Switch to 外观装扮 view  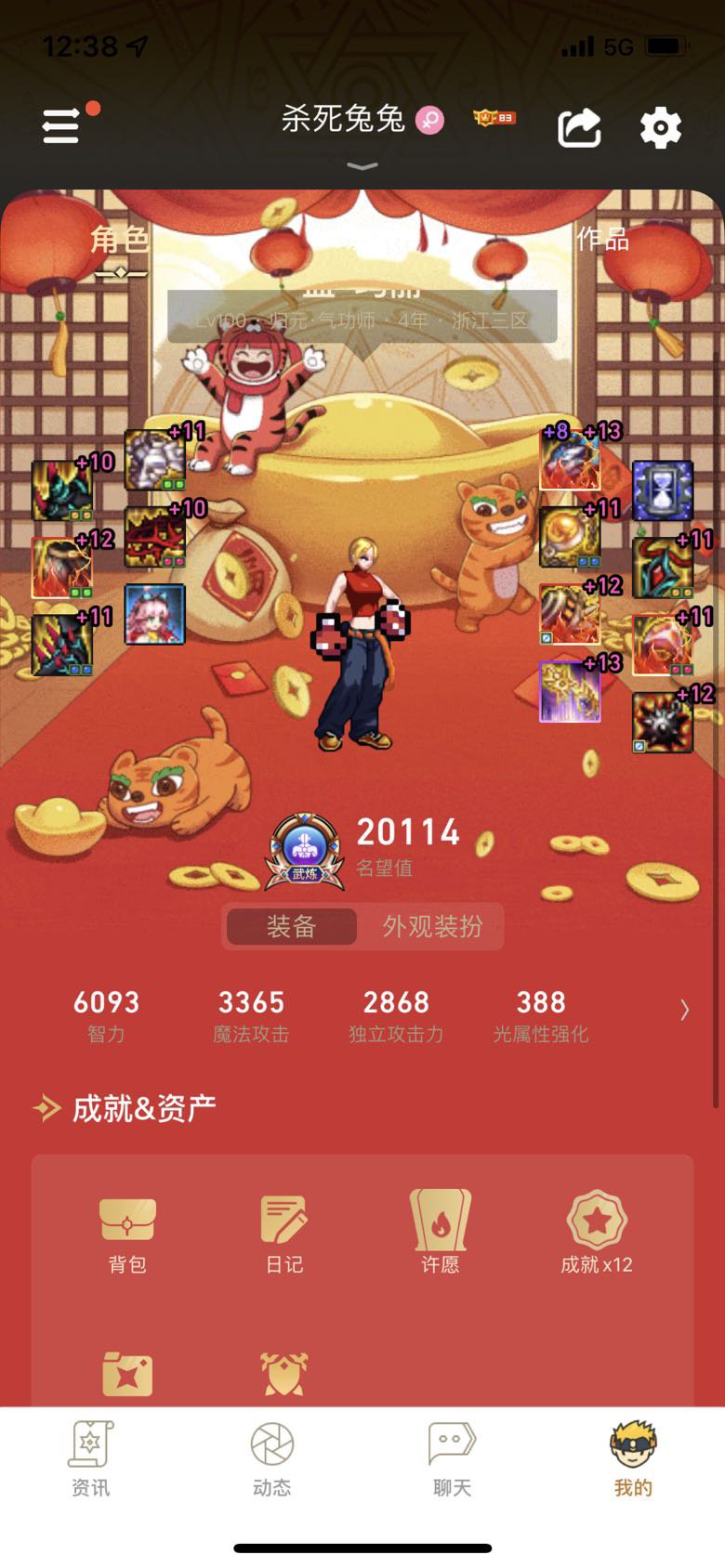pyautogui.click(x=432, y=926)
